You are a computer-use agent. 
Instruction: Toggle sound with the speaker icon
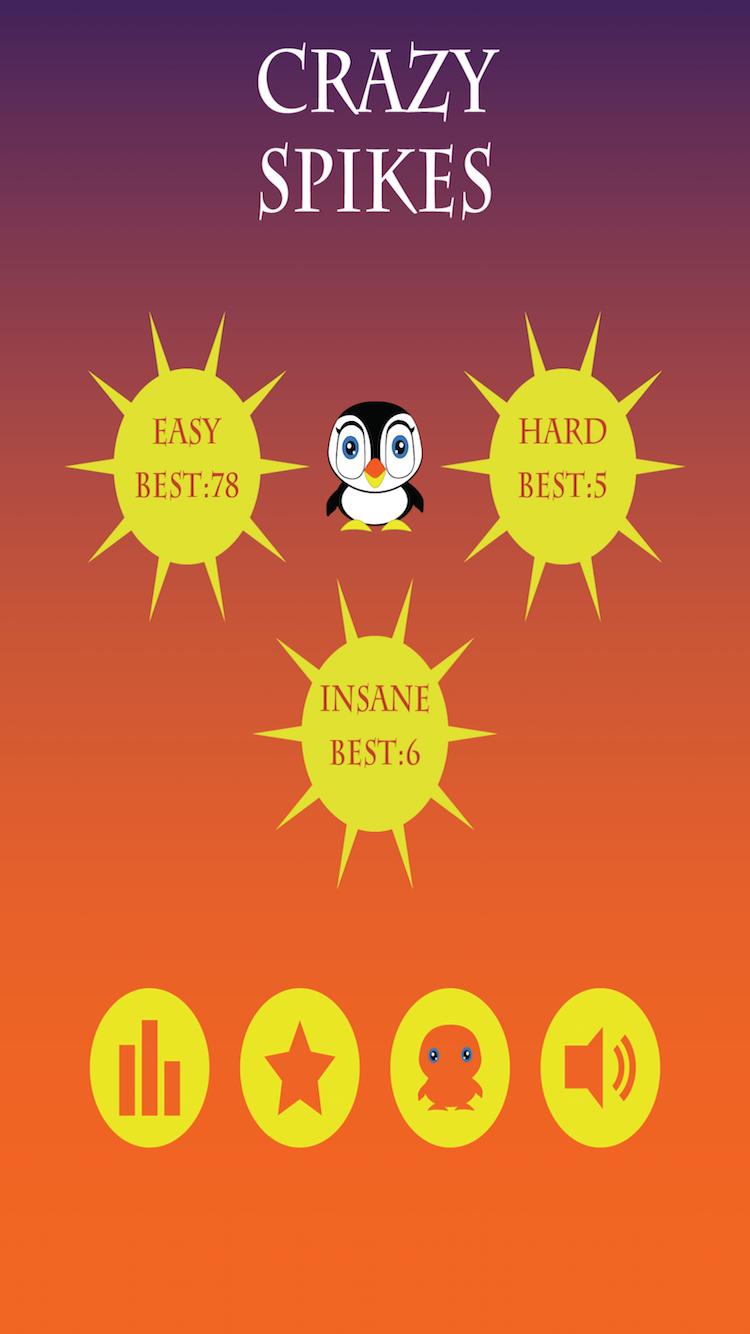(x=600, y=1067)
